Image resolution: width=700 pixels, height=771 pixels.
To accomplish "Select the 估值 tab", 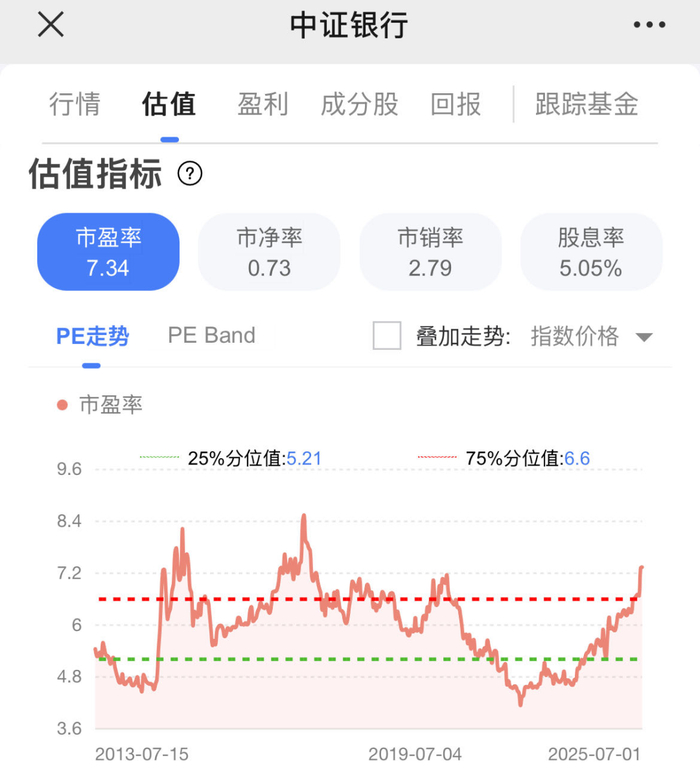I will coord(169,104).
